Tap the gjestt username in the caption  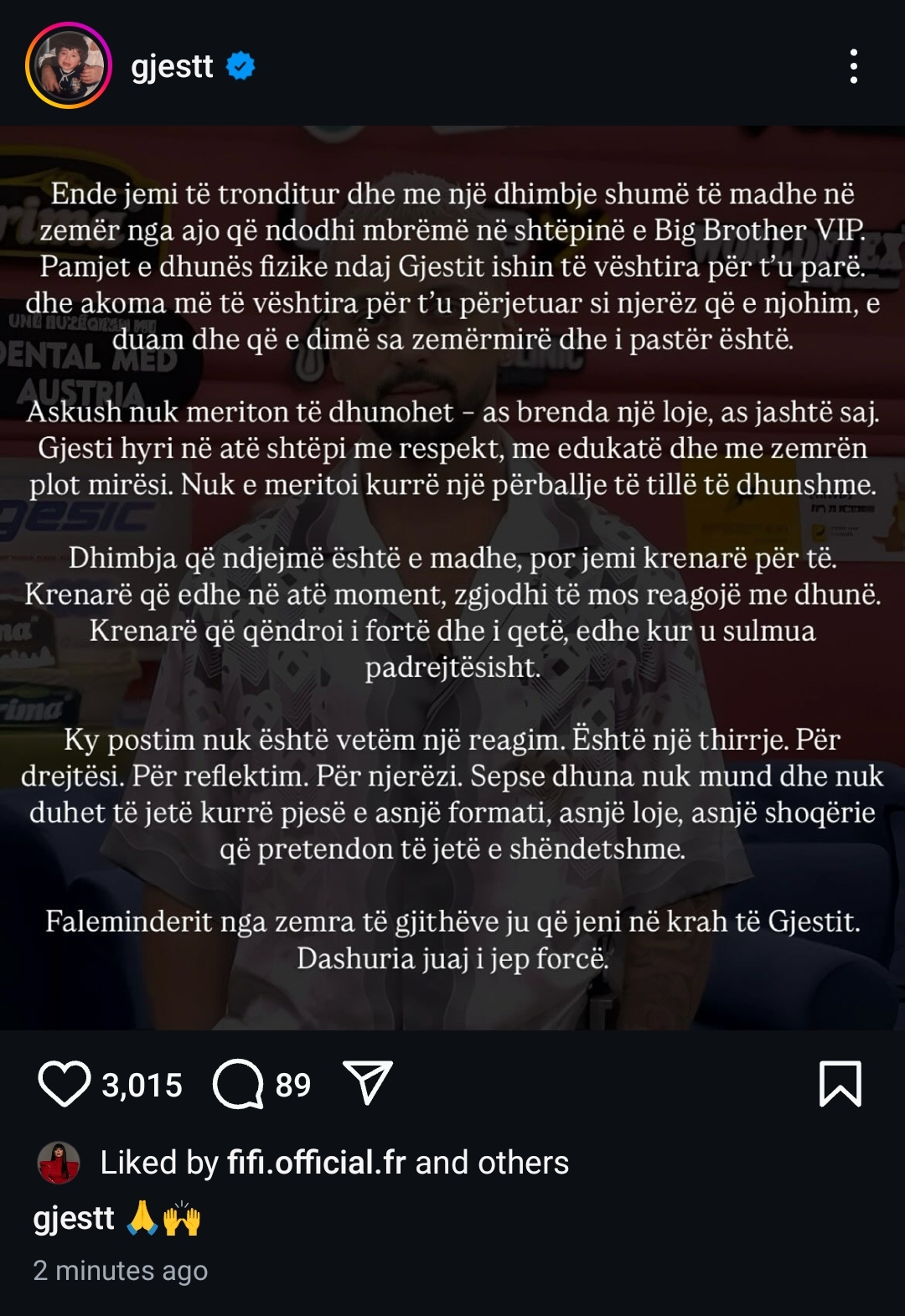click(x=73, y=1218)
